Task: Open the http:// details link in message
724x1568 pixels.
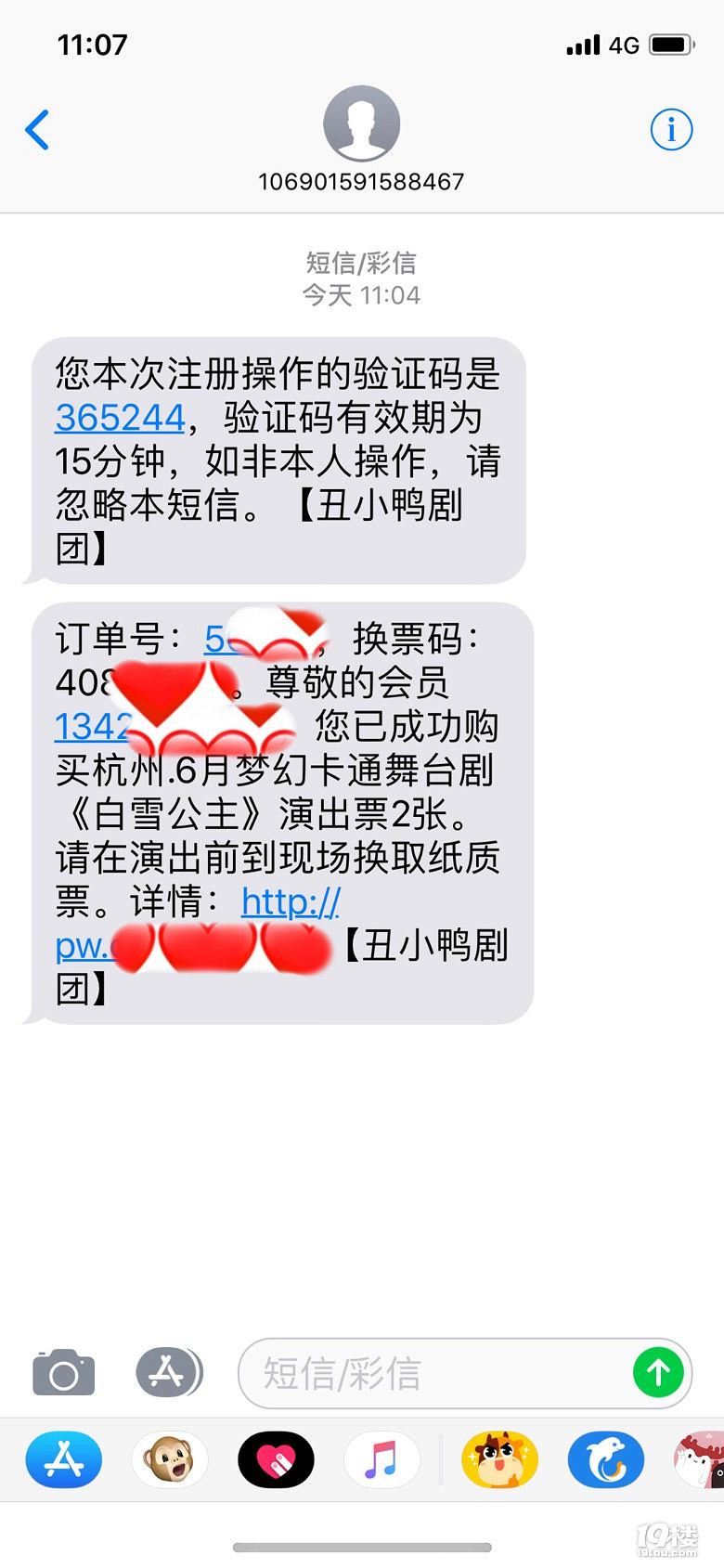Action: (x=290, y=901)
